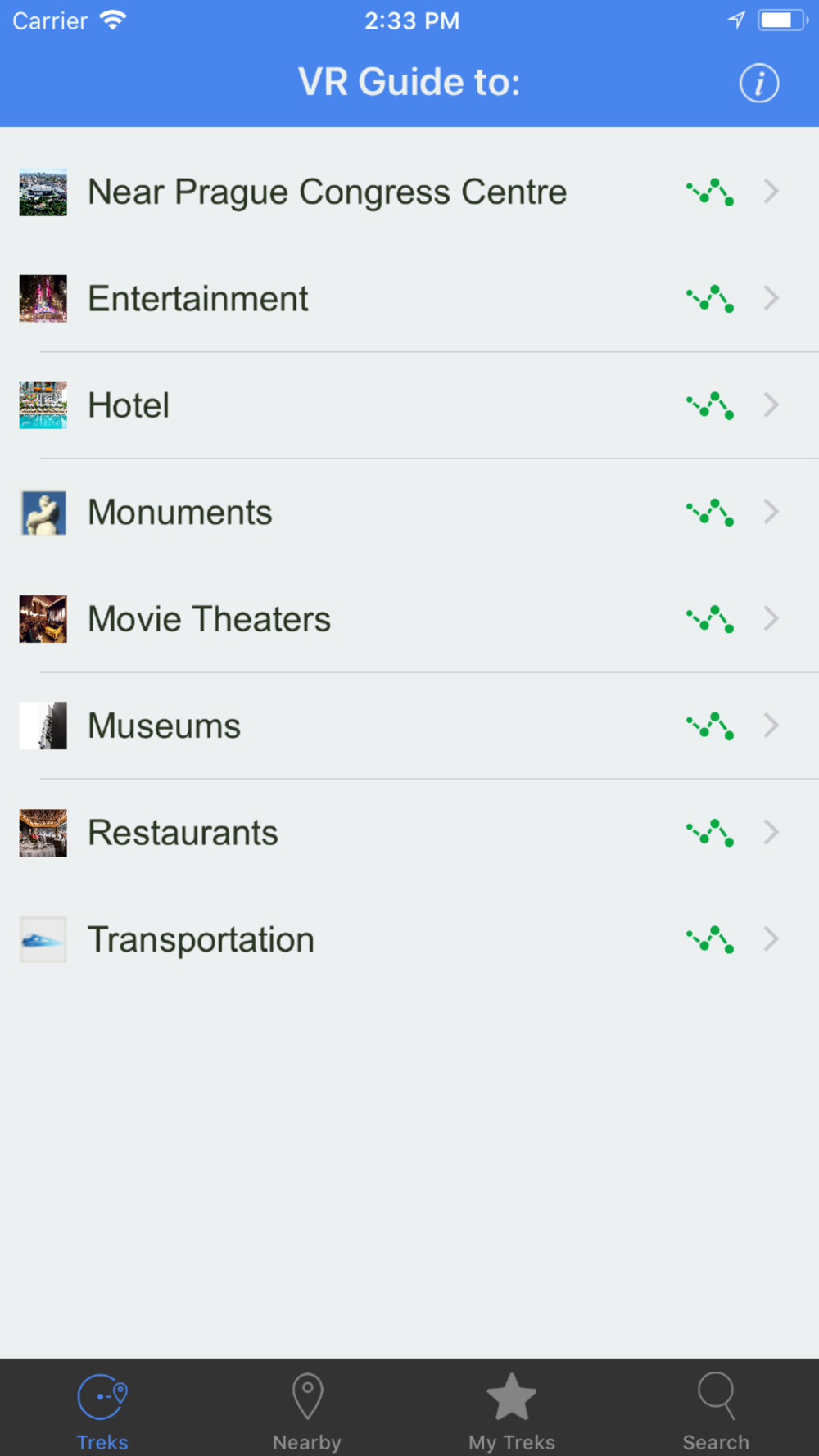Open the Entertainment category
This screenshot has height=1456, width=819.
409,299
